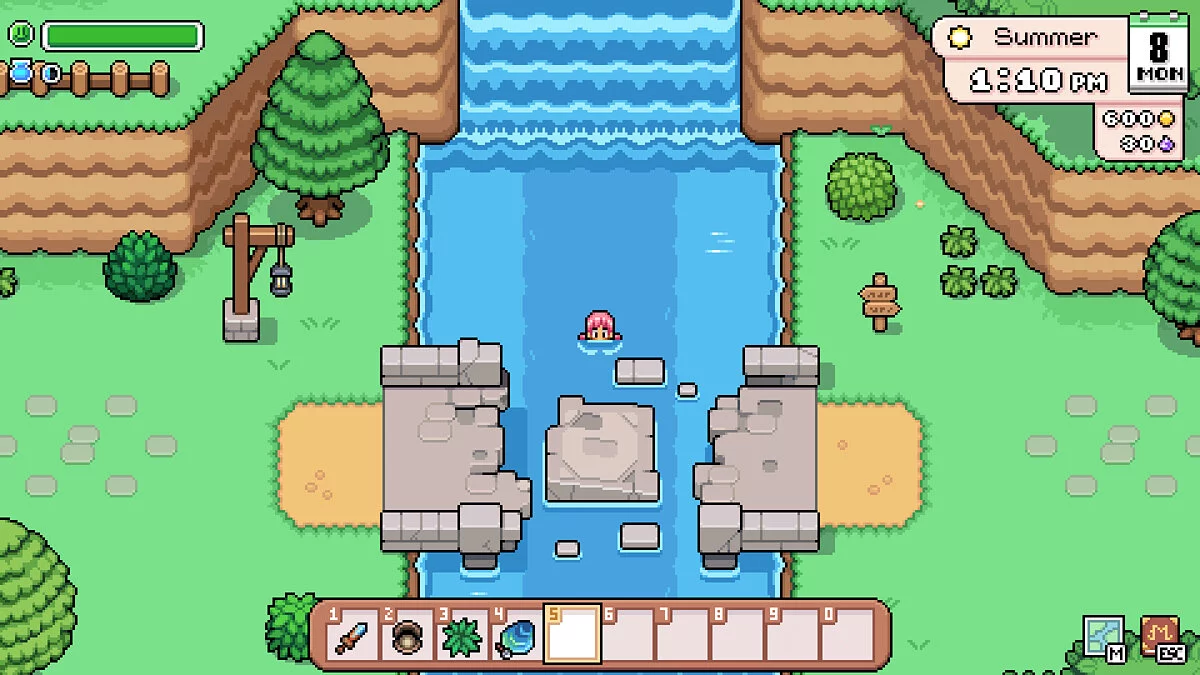Select empty hotbar slot 8

pos(737,636)
